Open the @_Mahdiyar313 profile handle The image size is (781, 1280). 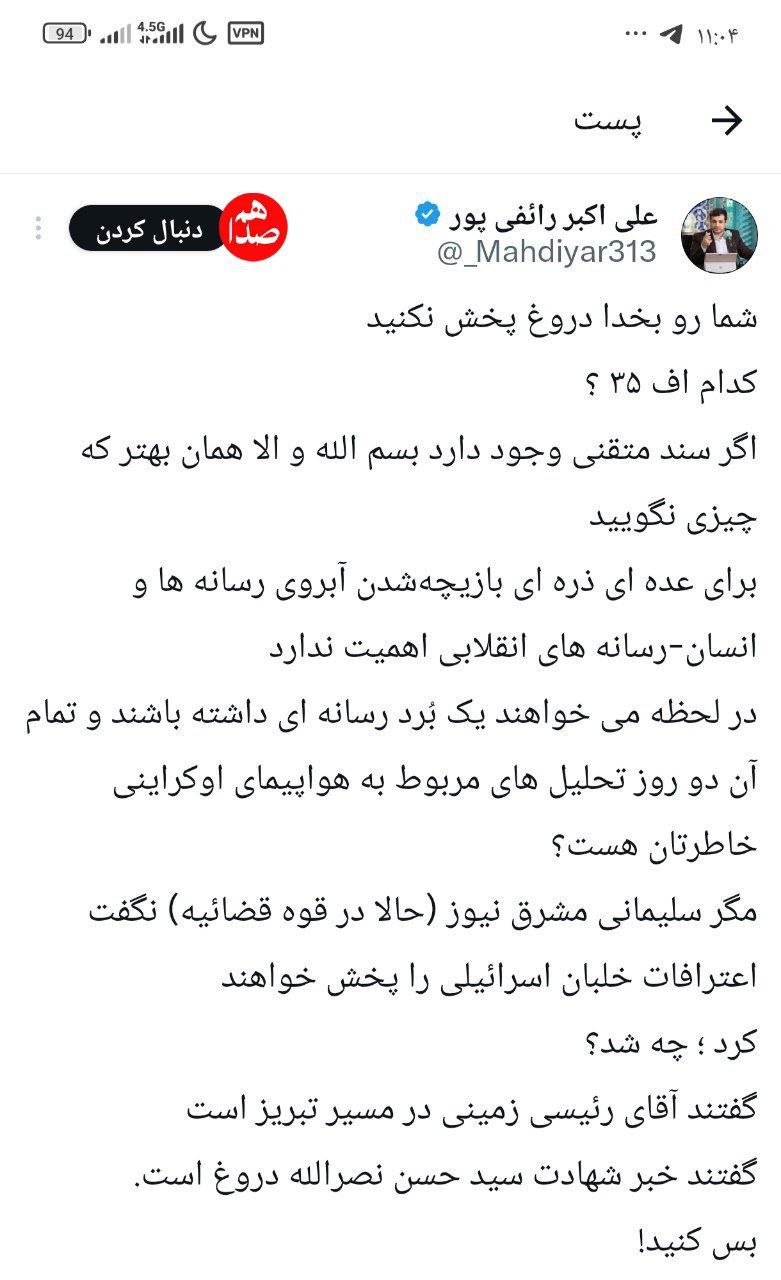pos(547,252)
